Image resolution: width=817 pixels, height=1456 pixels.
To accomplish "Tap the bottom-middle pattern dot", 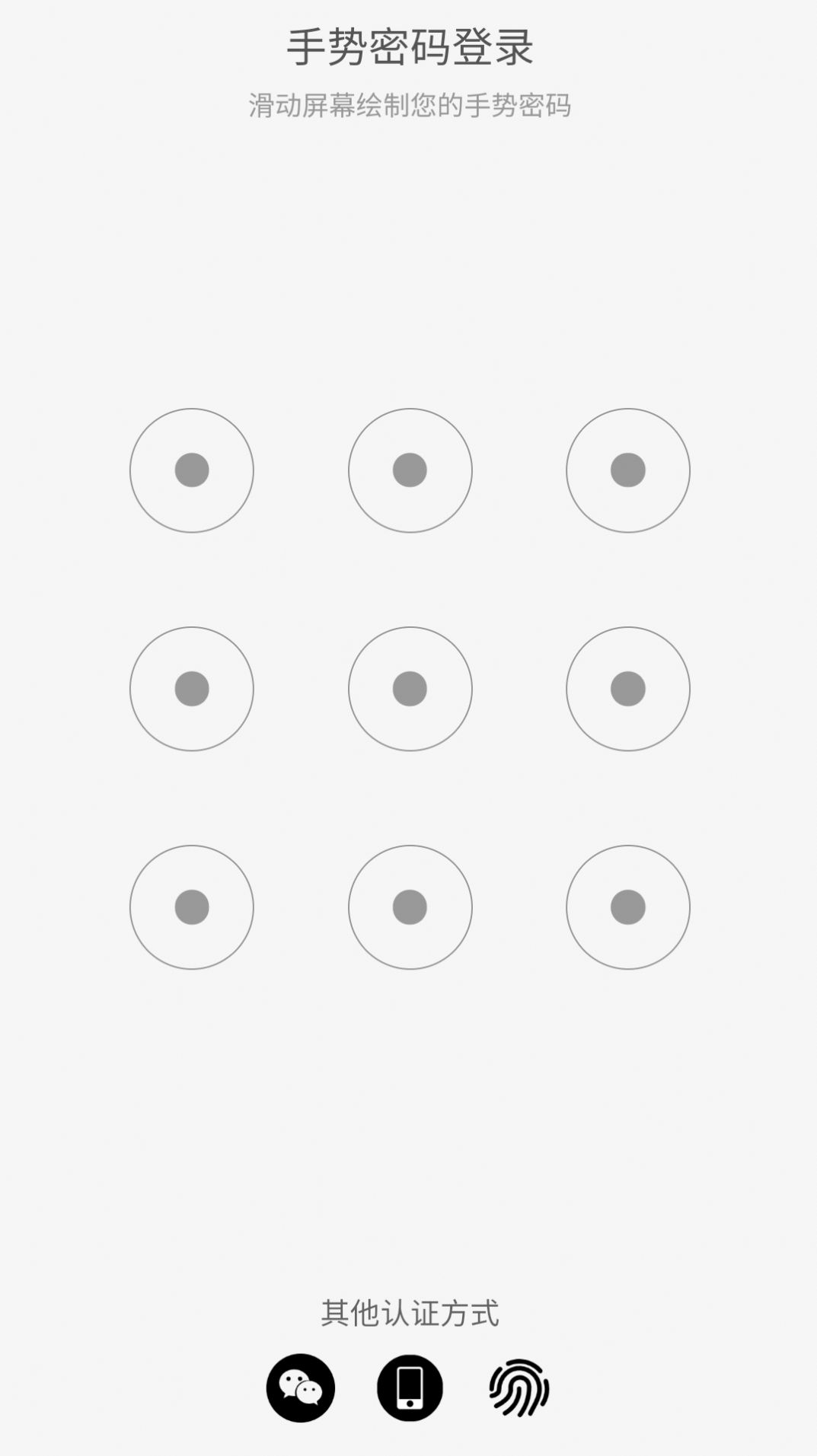I will coord(410,907).
